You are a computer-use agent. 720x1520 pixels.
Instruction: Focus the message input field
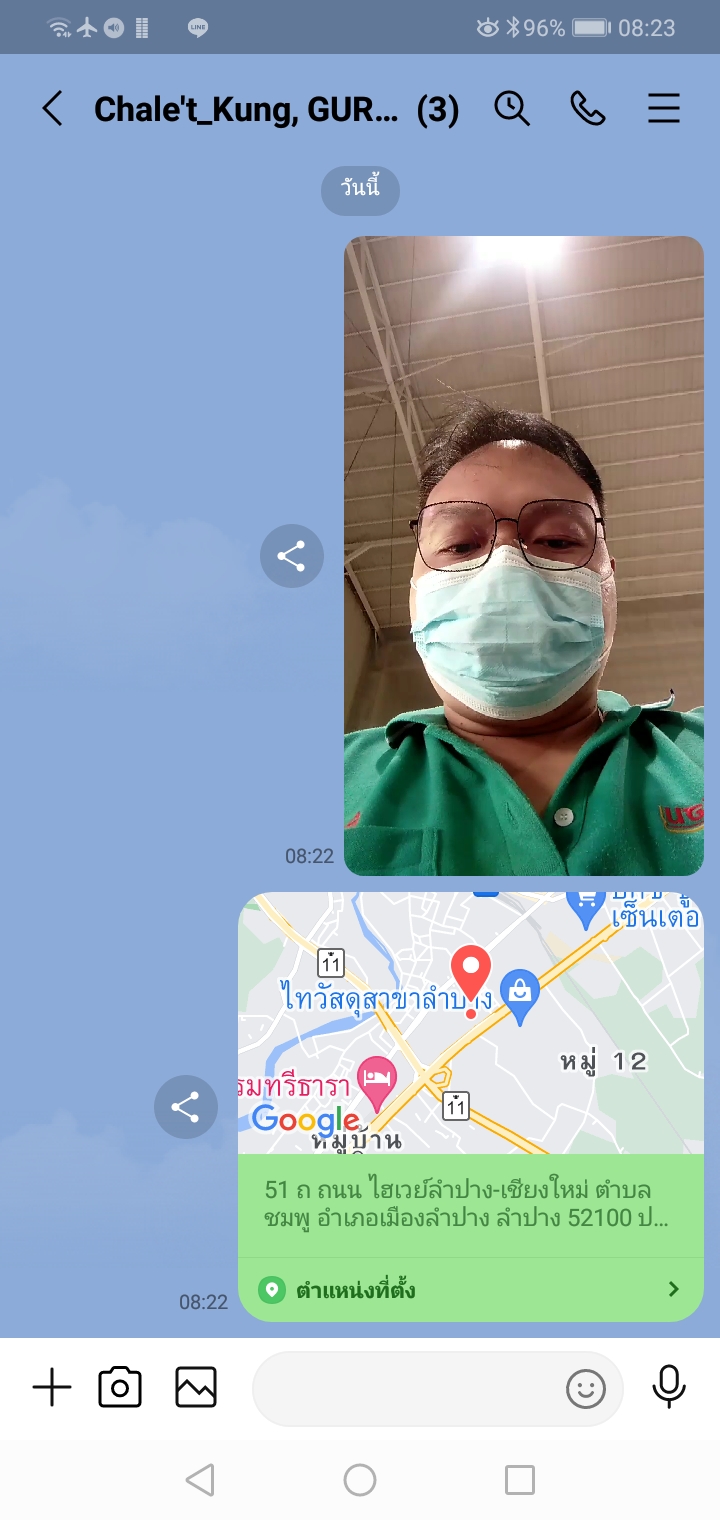(405, 1388)
